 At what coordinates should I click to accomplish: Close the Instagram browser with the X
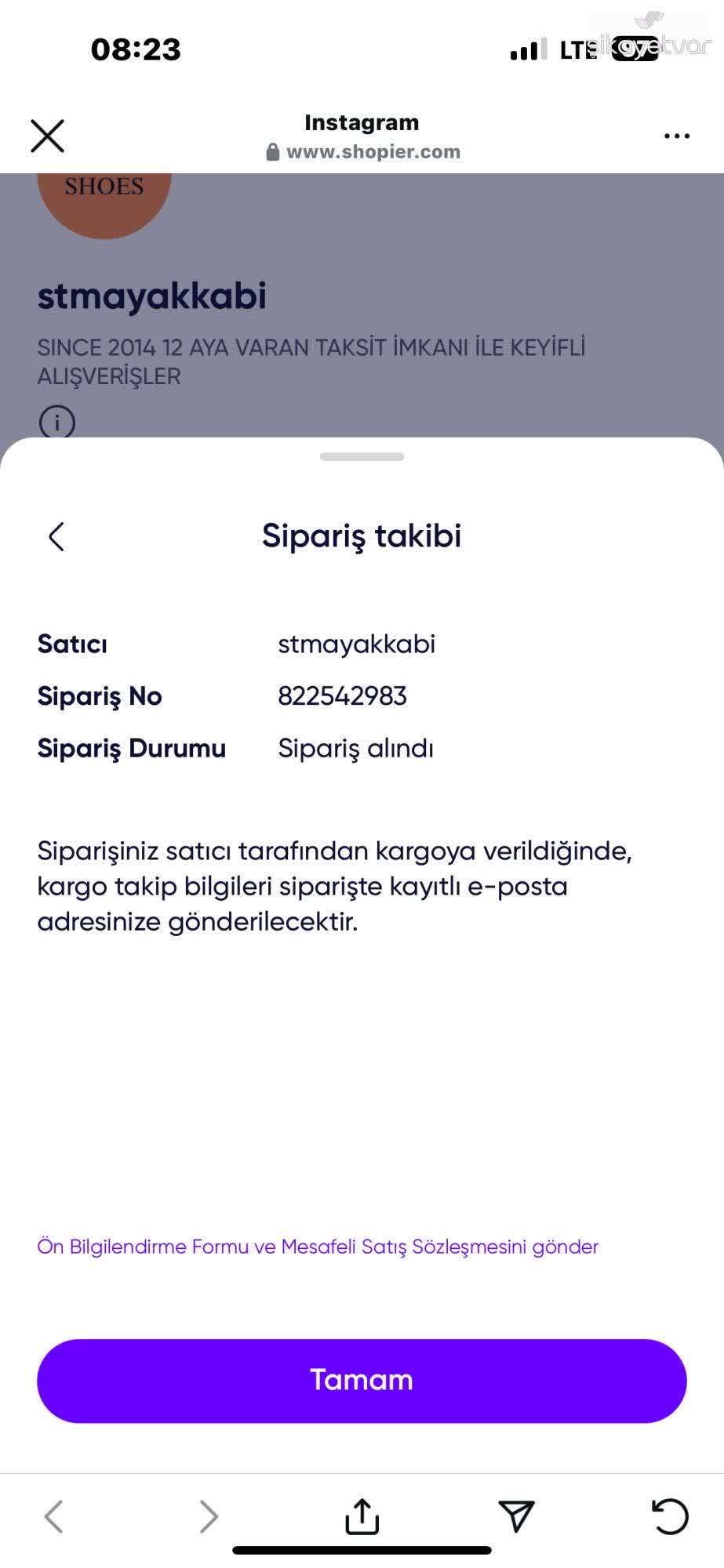click(x=46, y=135)
